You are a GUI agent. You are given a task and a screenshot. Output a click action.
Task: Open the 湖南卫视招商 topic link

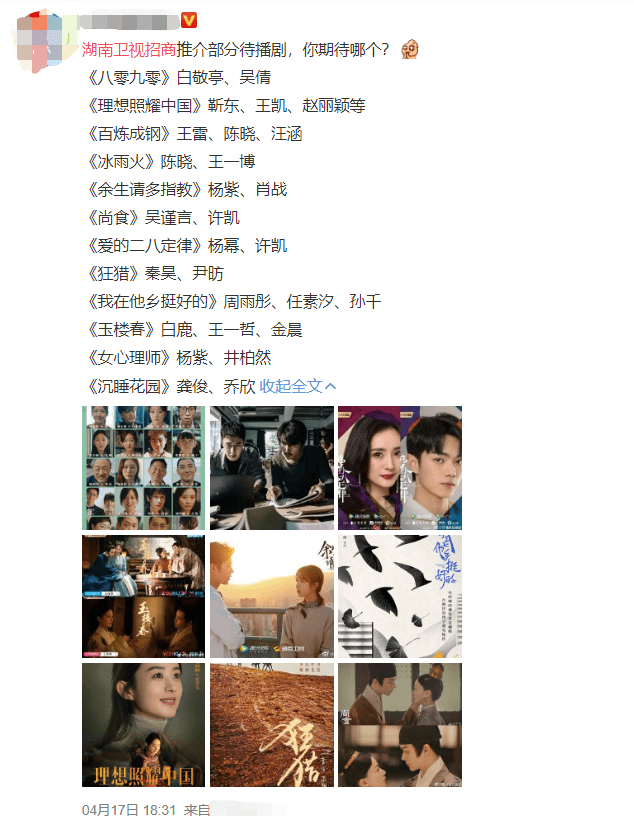pos(128,49)
